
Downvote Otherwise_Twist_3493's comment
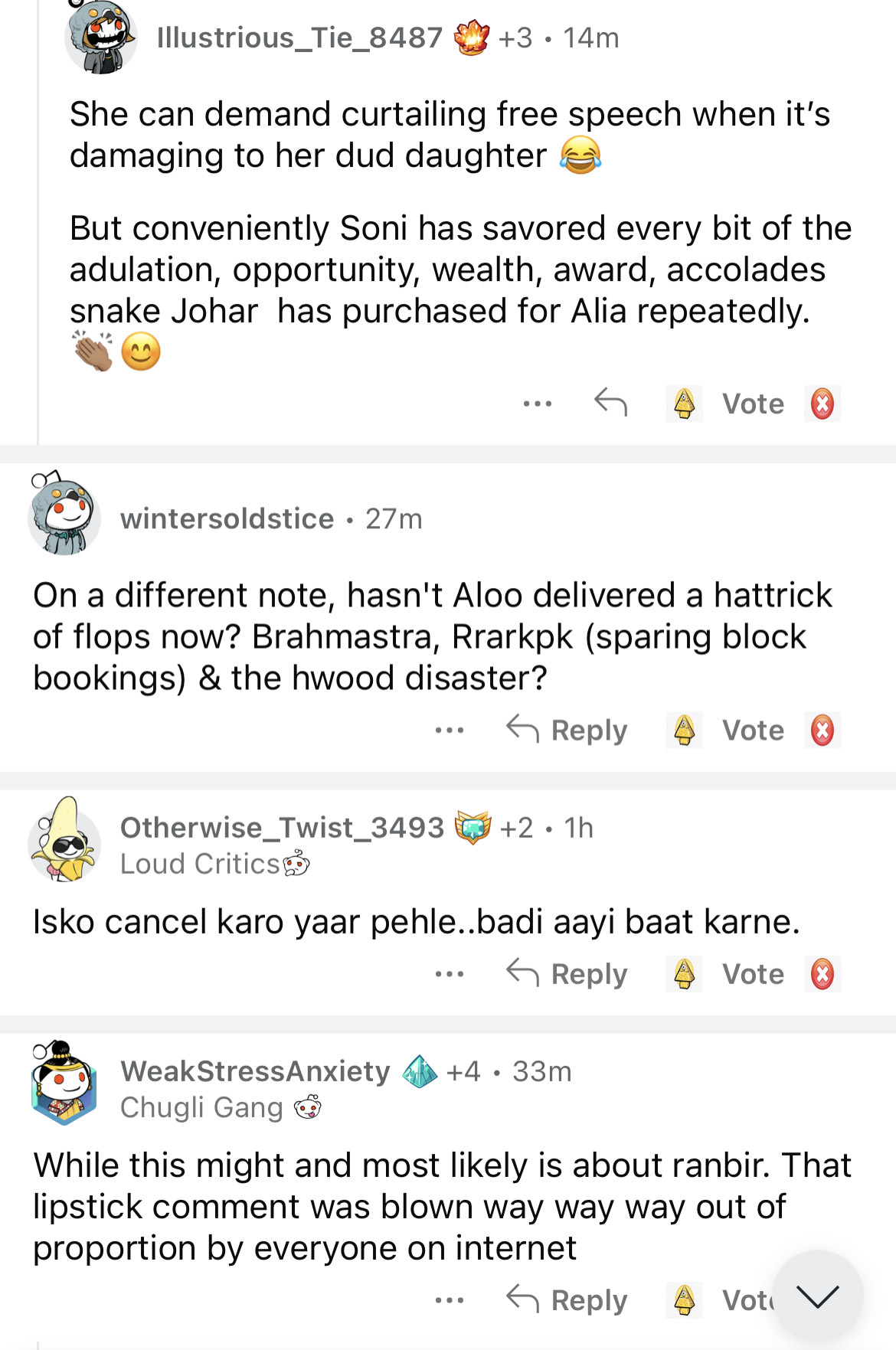click(822, 973)
